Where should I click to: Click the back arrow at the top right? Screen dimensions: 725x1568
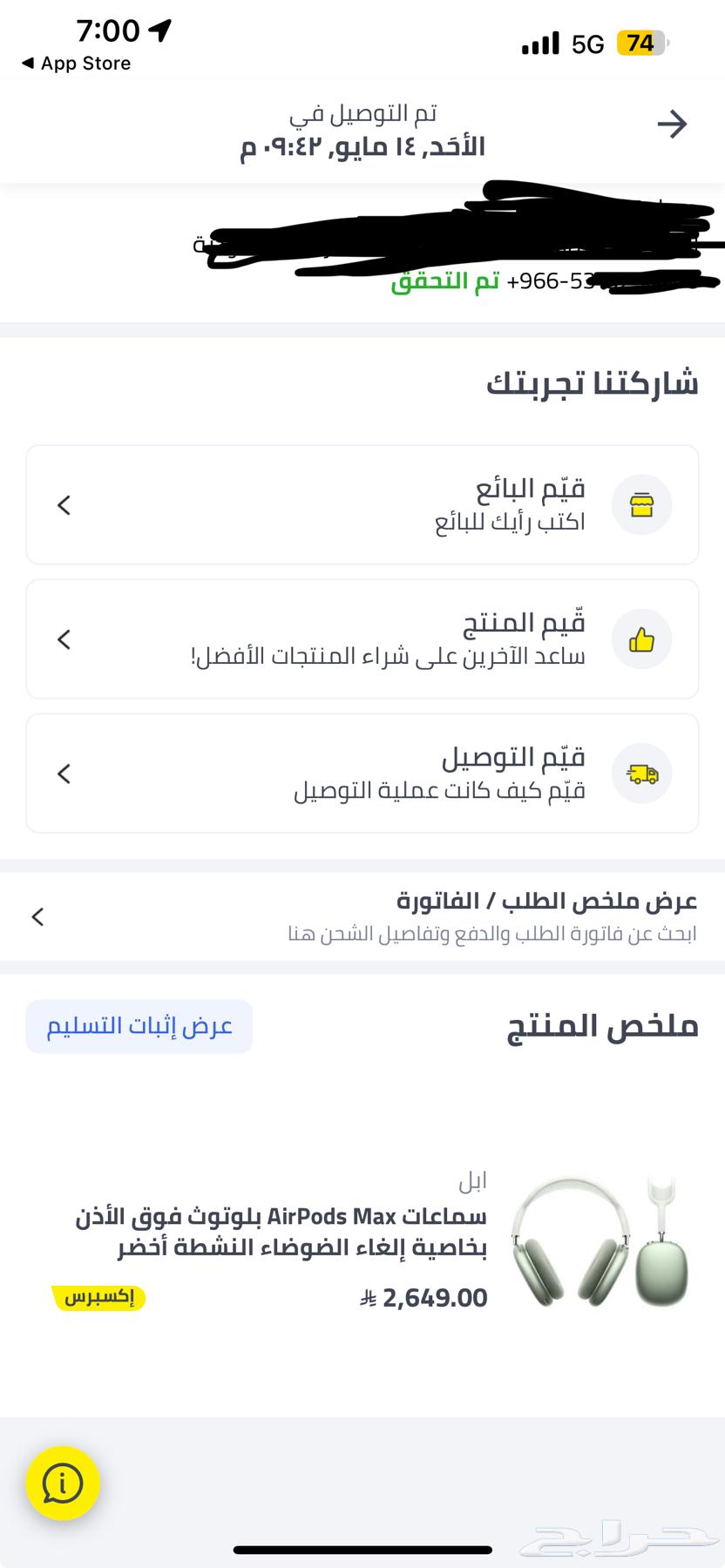tap(673, 124)
